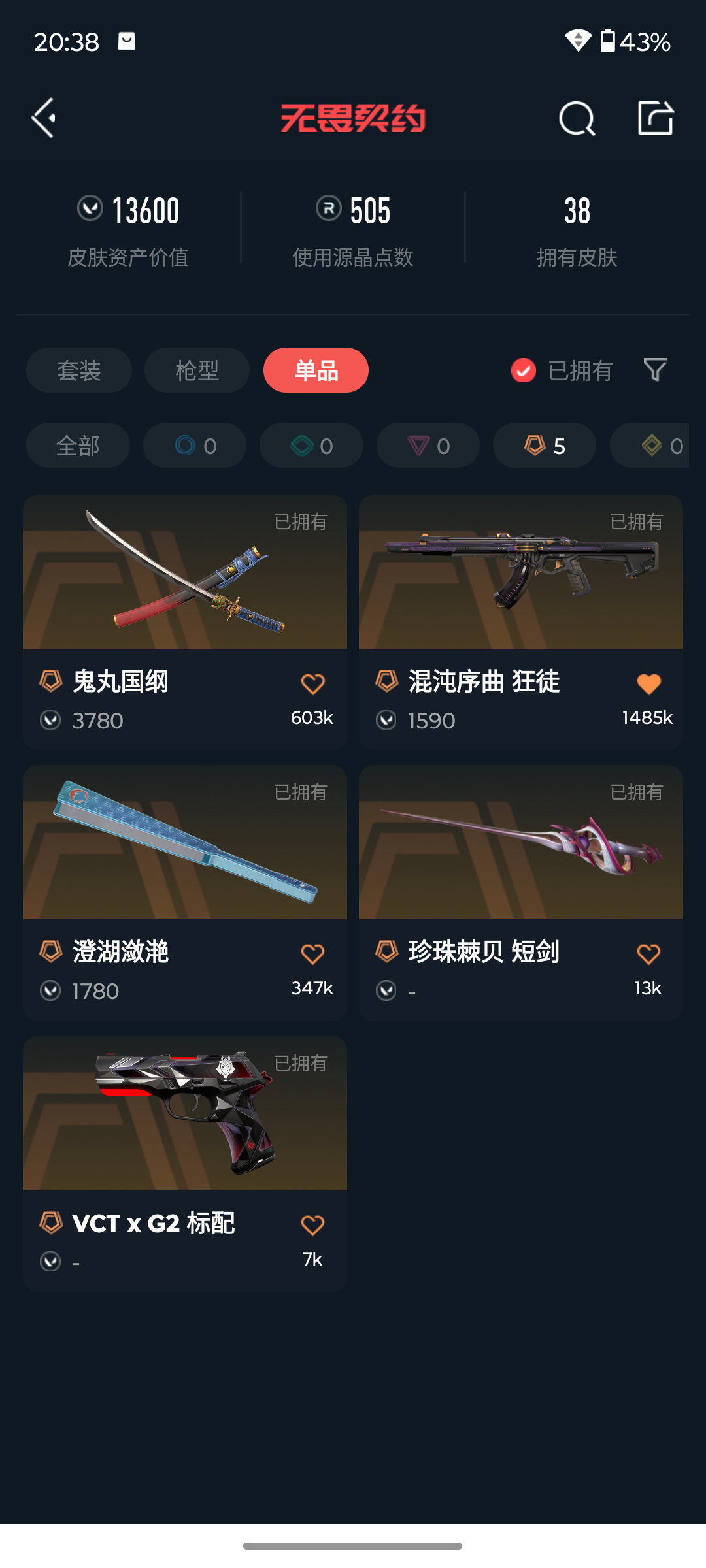
Task: Filter by the purple triangle tier chip
Action: [428, 446]
